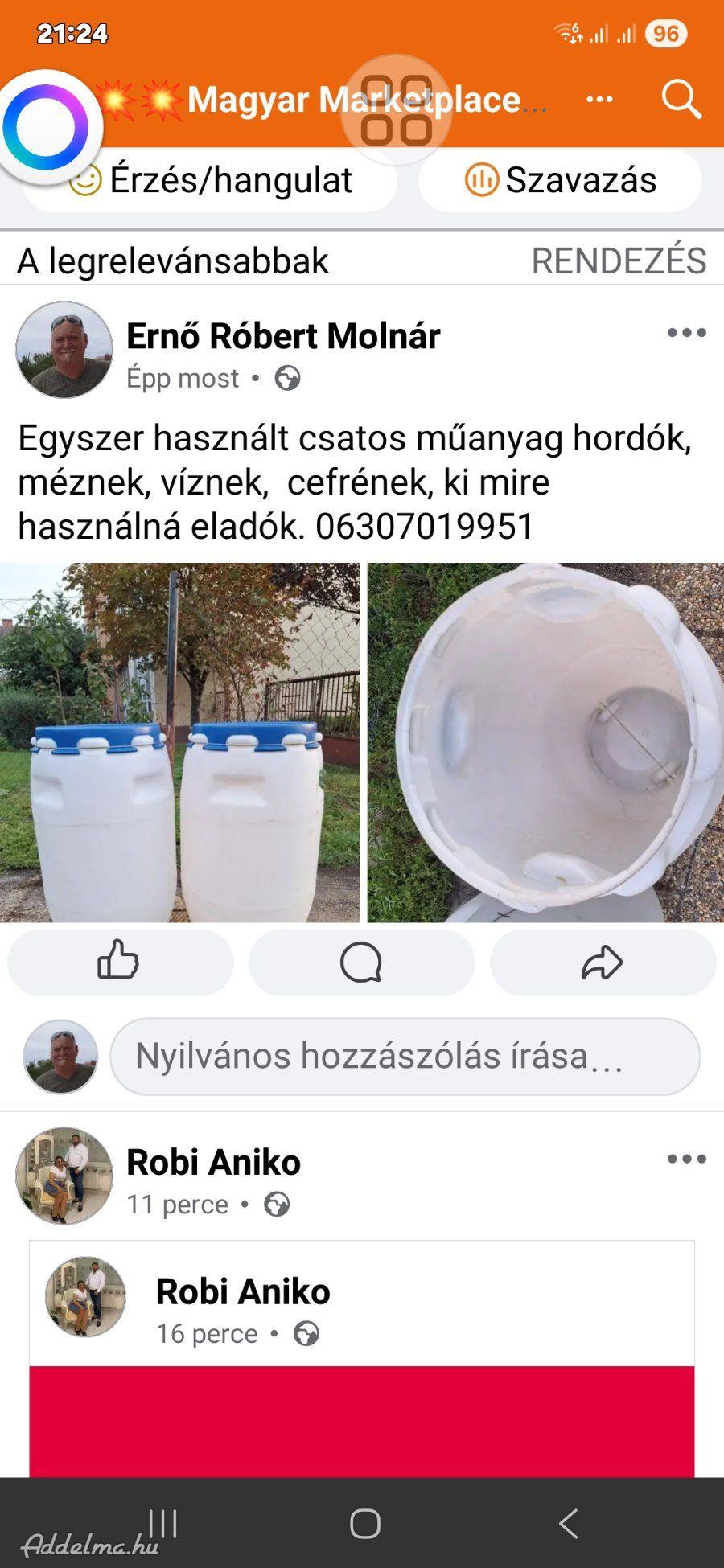View the barrel interior photo
724x1568 pixels.
tap(545, 742)
